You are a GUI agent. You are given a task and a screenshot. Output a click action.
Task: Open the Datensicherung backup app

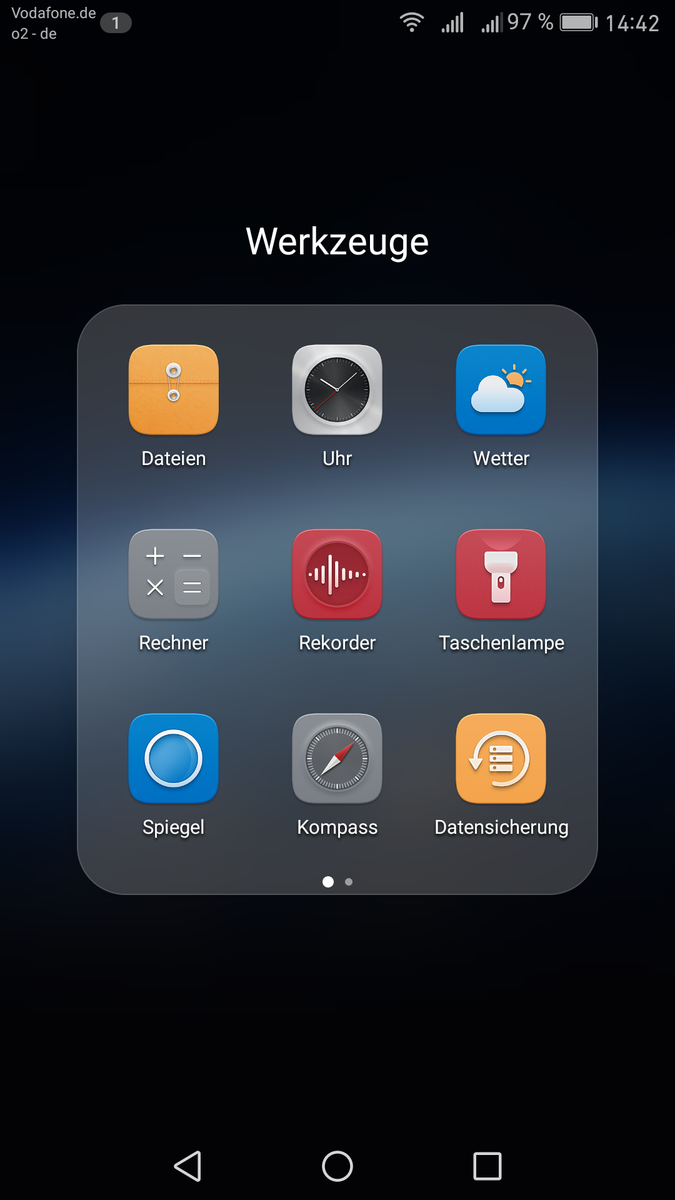pos(501,758)
